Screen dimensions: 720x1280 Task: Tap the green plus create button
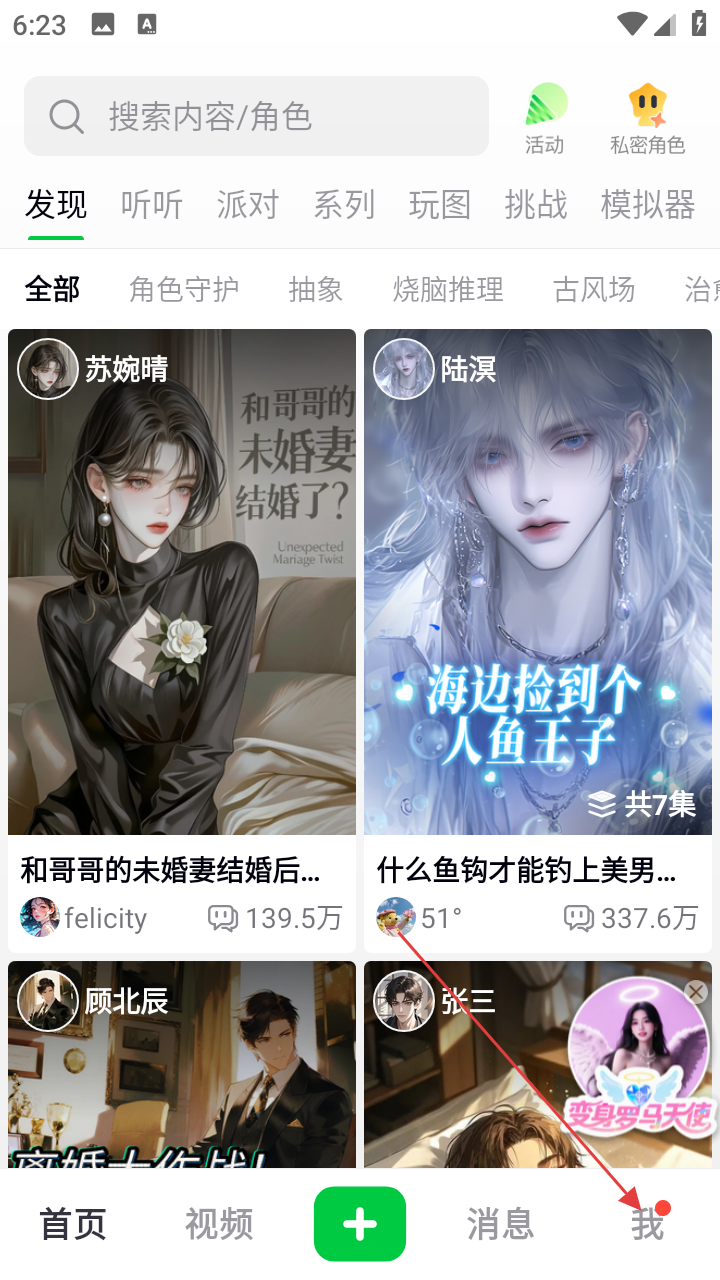pyautogui.click(x=360, y=1224)
